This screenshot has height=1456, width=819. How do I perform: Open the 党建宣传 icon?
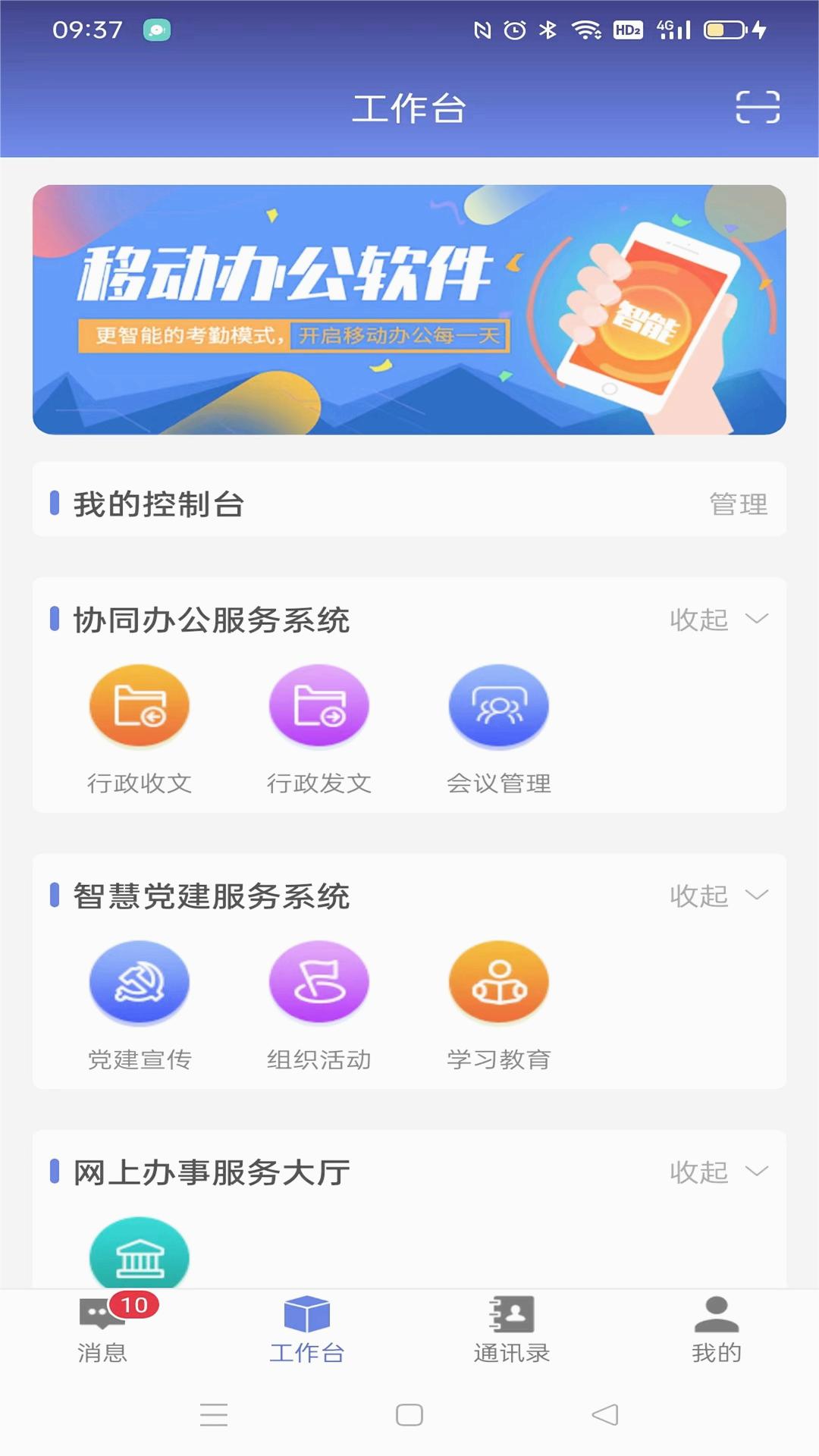(x=140, y=981)
